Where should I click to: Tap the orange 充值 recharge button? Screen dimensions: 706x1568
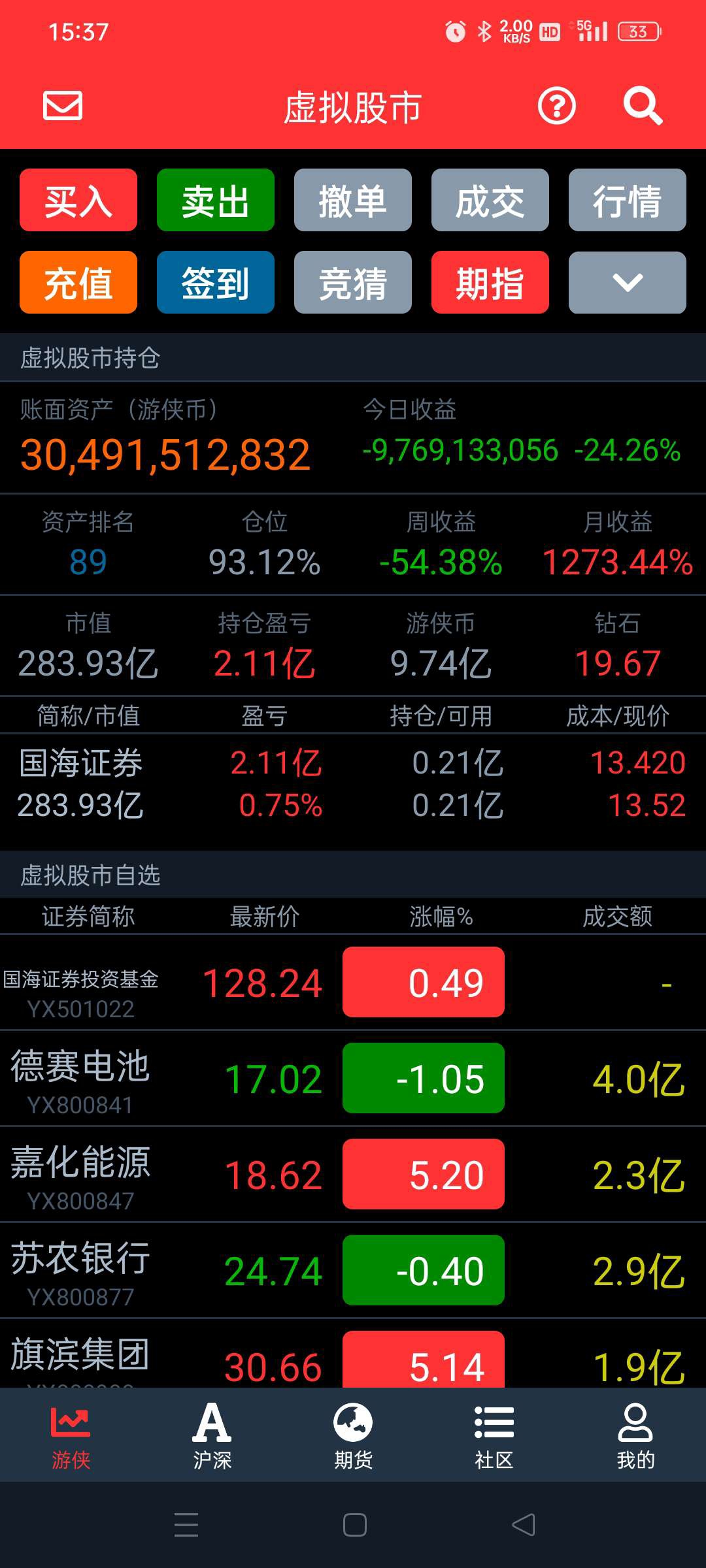click(x=78, y=282)
